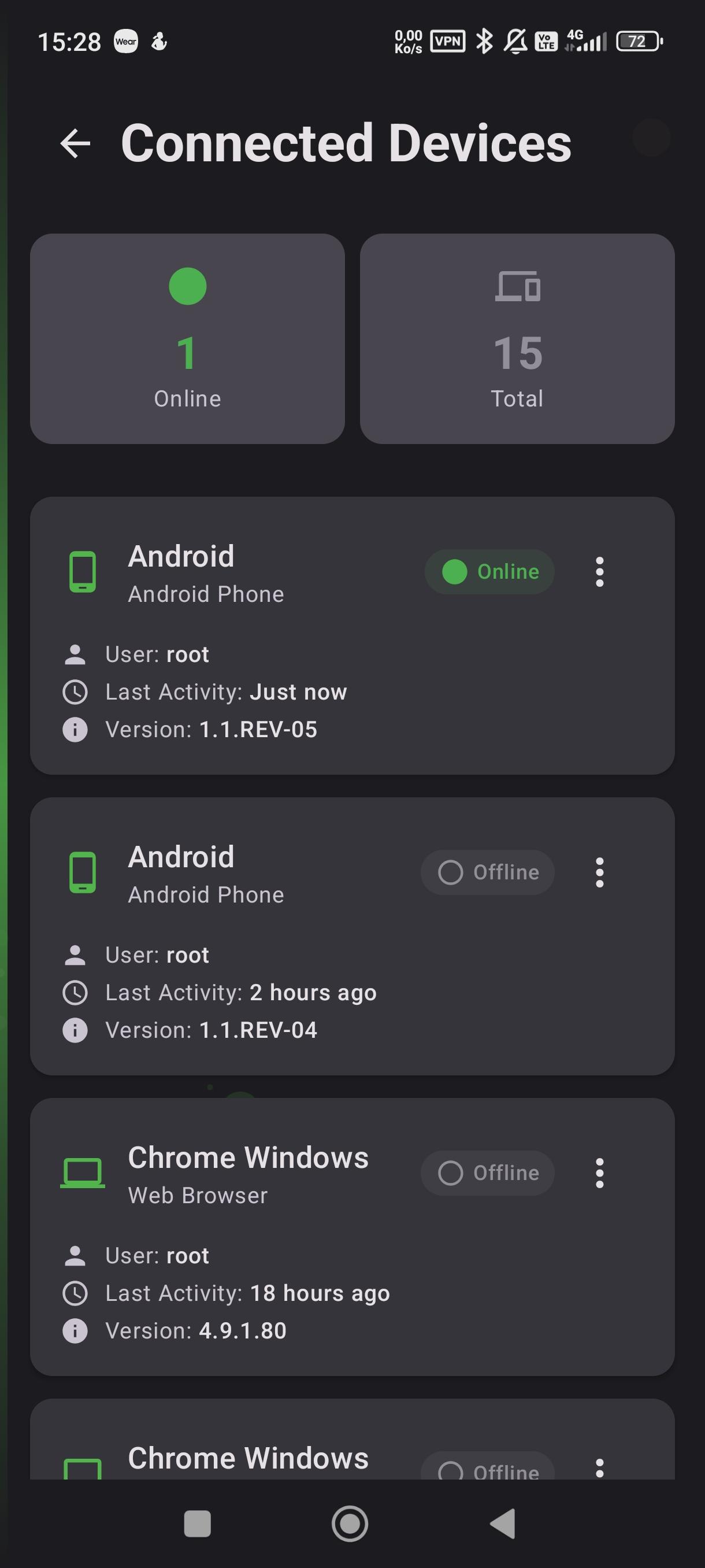Open options menu for the online Android device
The height and width of the screenshot is (1568, 705).
click(x=599, y=572)
